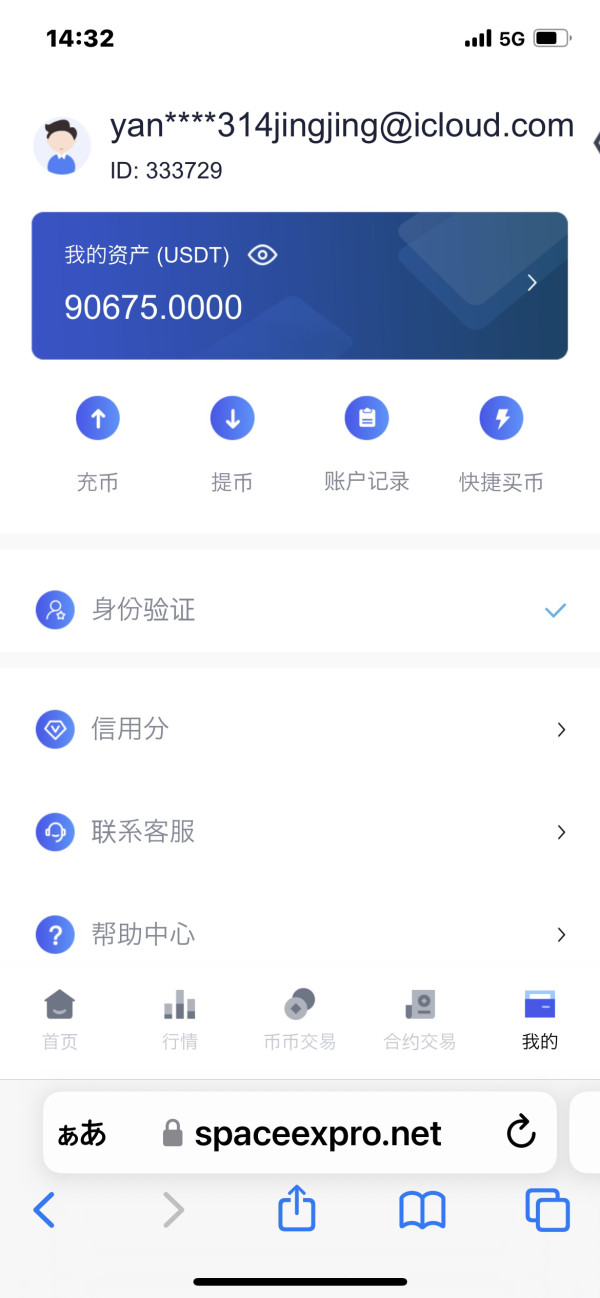This screenshot has height=1298, width=600.
Task: Open Safari bookmarks
Action: point(422,1212)
